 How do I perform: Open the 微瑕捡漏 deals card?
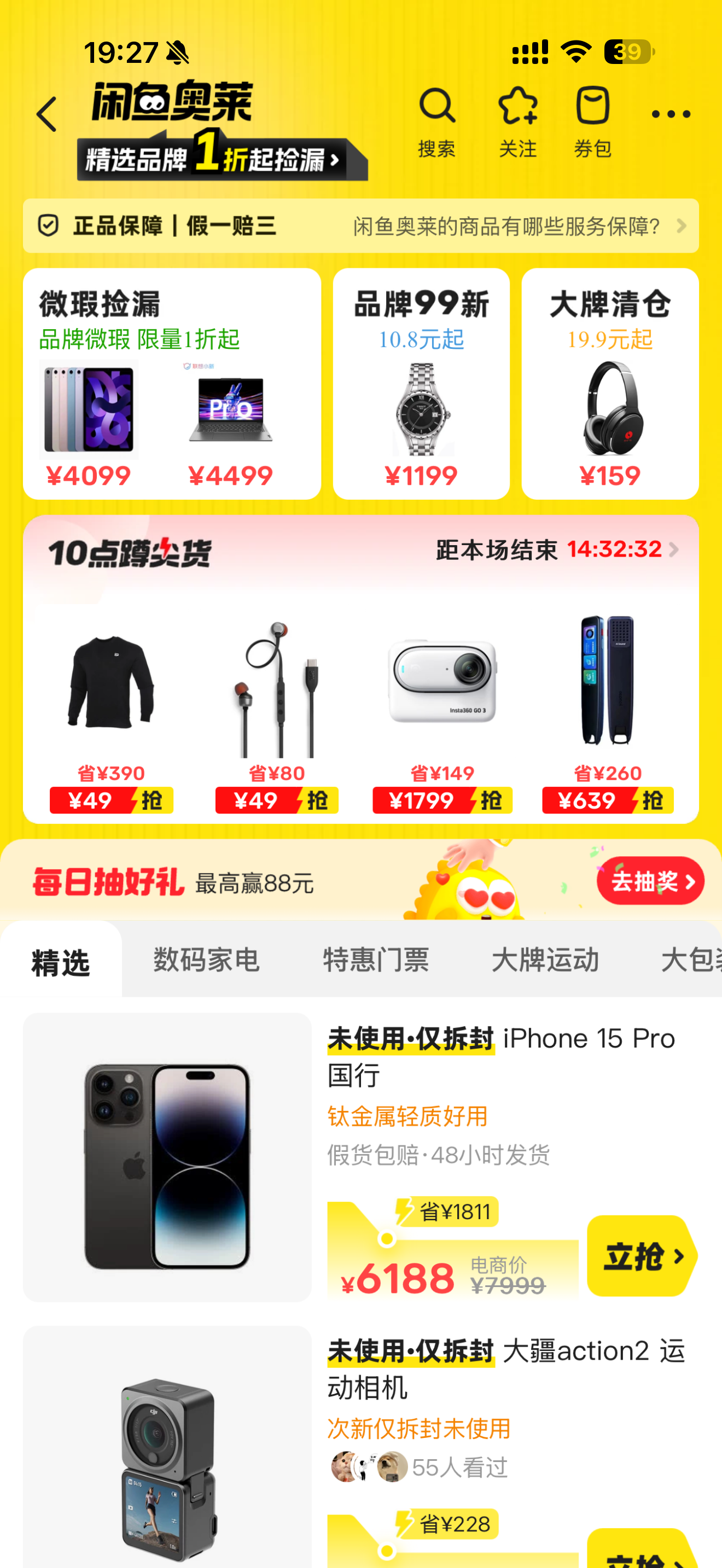(172, 383)
